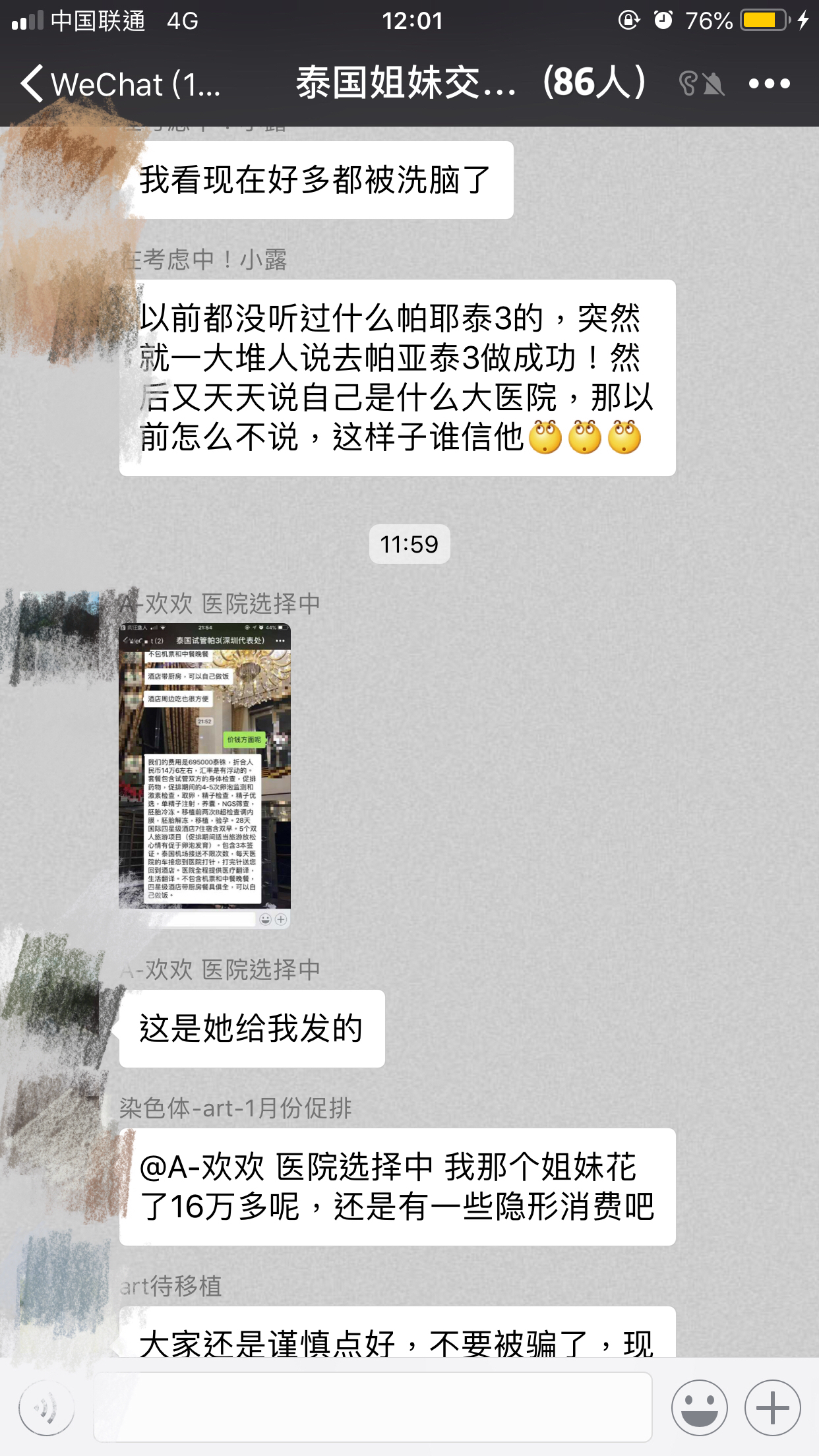Open the emoji sticker panel
The height and width of the screenshot is (1456, 819).
pyautogui.click(x=699, y=1407)
